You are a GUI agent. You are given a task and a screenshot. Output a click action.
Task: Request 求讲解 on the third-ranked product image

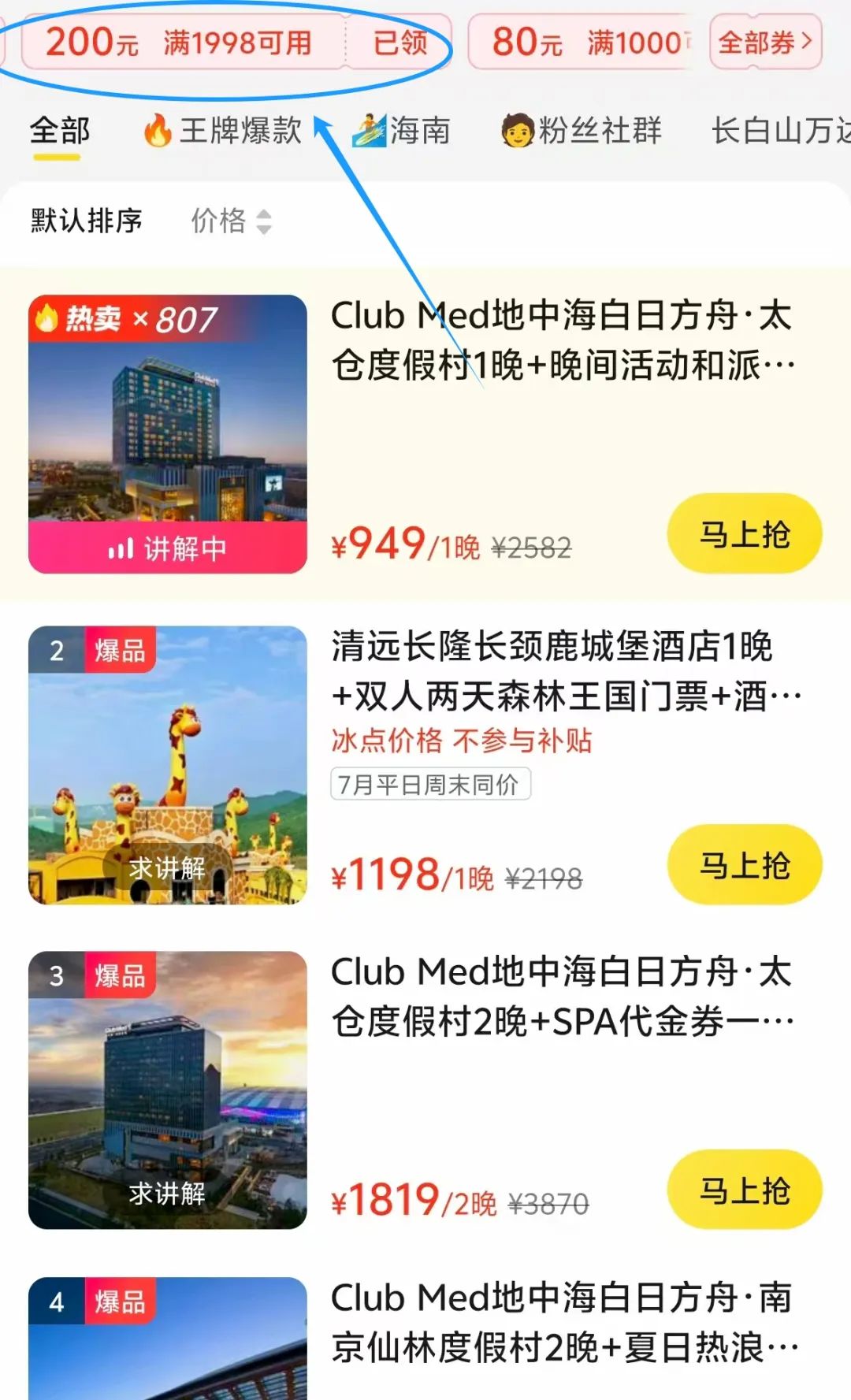167,1194
